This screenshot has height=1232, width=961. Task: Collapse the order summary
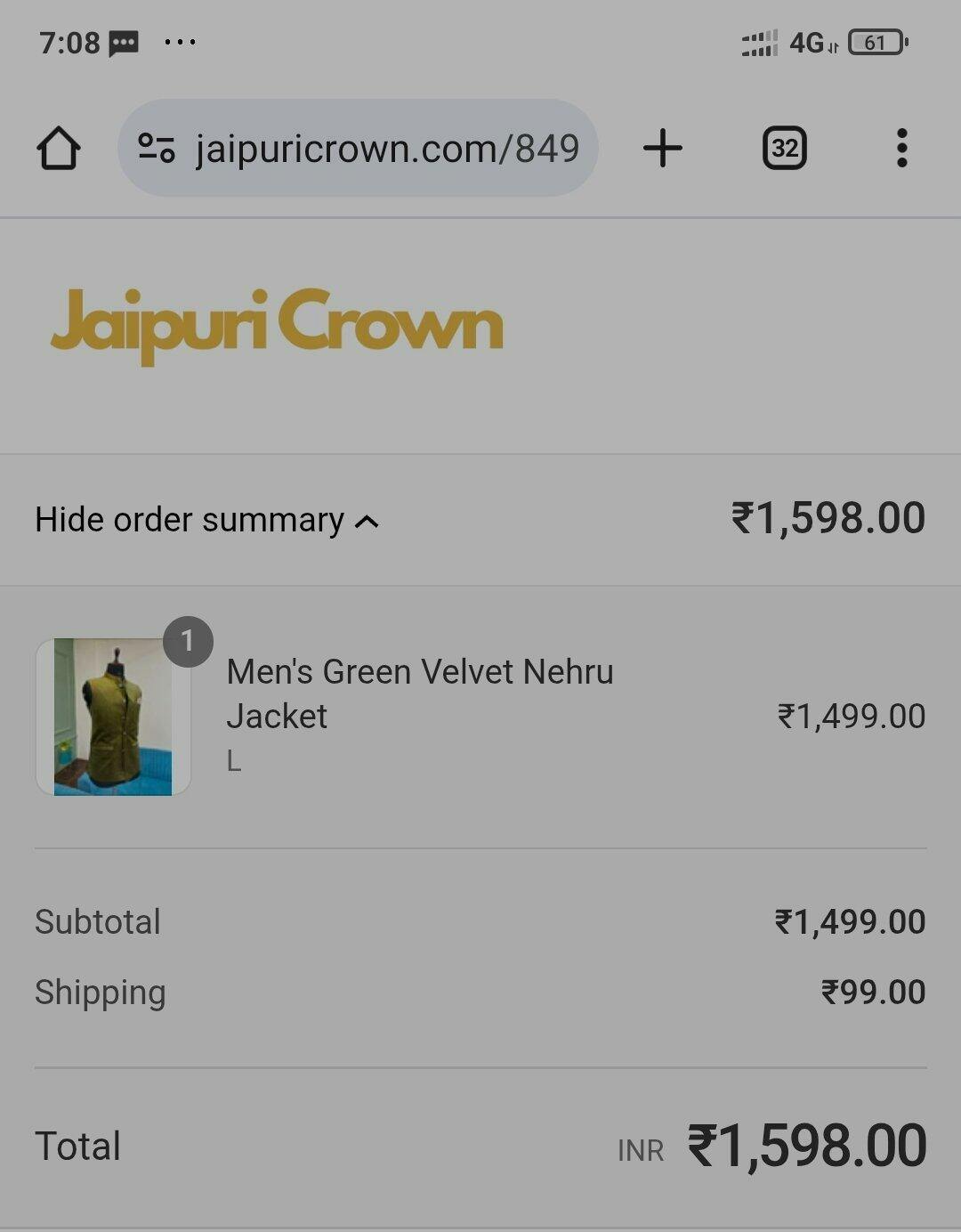tap(206, 520)
